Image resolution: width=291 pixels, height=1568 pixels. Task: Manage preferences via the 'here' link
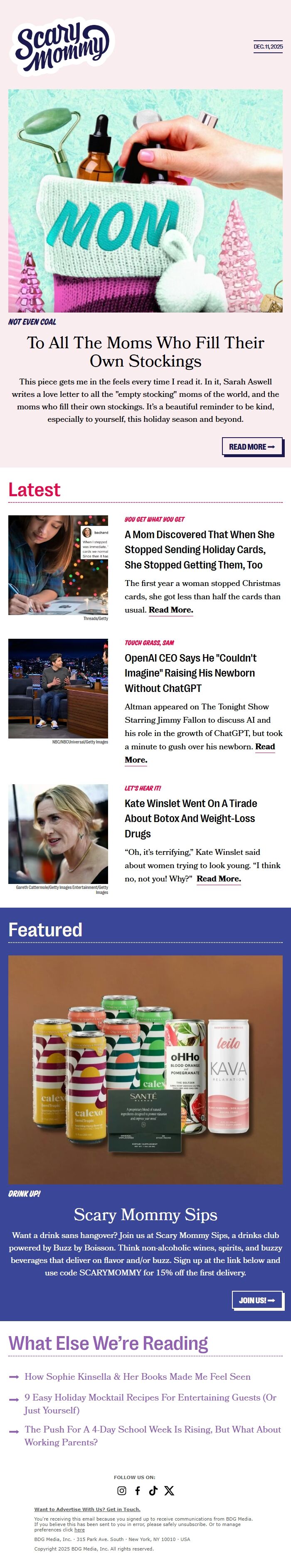(80, 1530)
